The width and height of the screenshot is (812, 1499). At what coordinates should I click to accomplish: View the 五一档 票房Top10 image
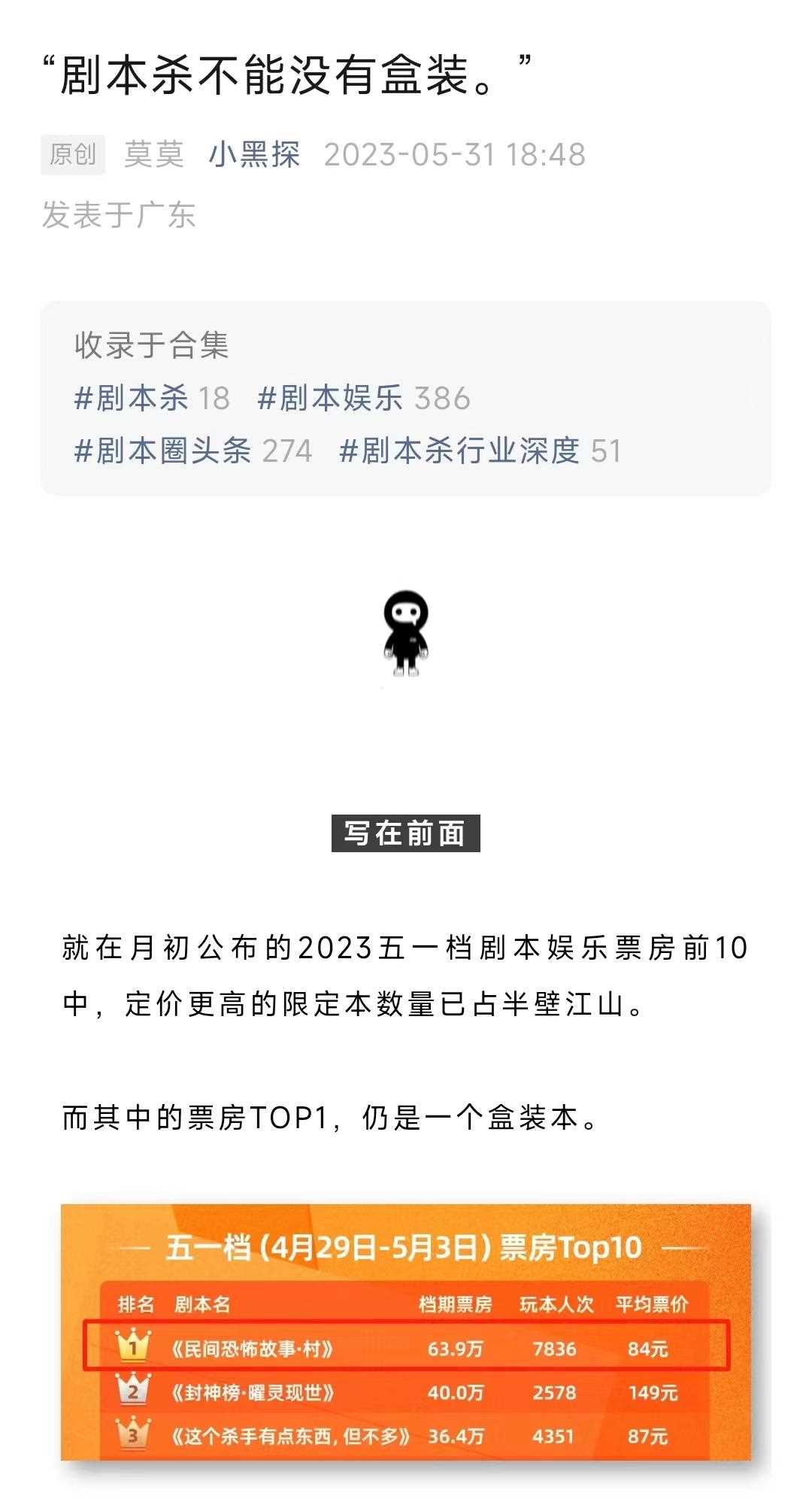click(x=406, y=1333)
